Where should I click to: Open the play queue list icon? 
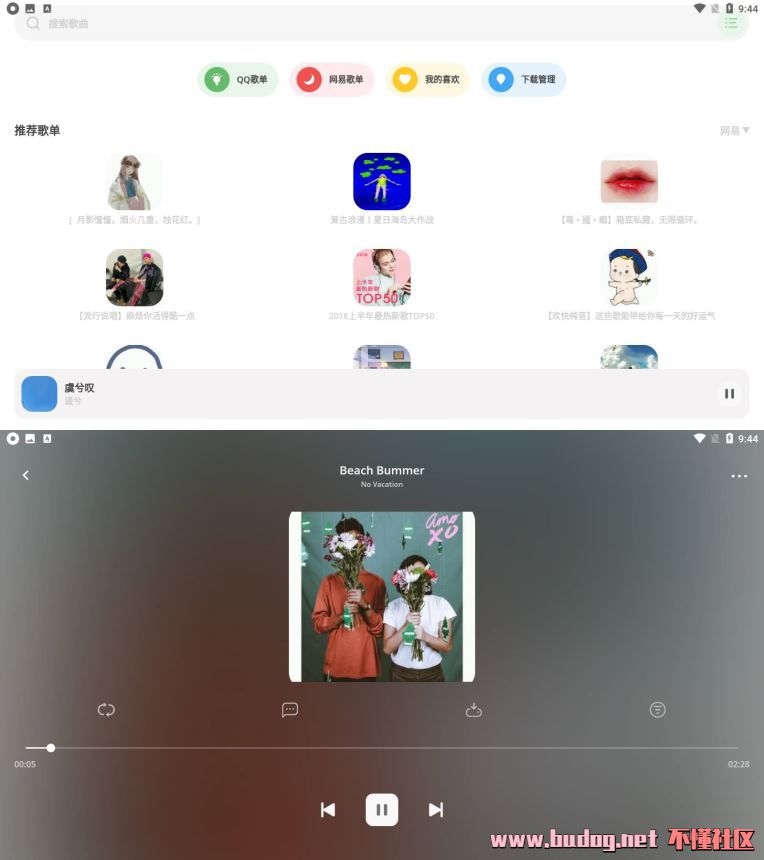coord(657,710)
